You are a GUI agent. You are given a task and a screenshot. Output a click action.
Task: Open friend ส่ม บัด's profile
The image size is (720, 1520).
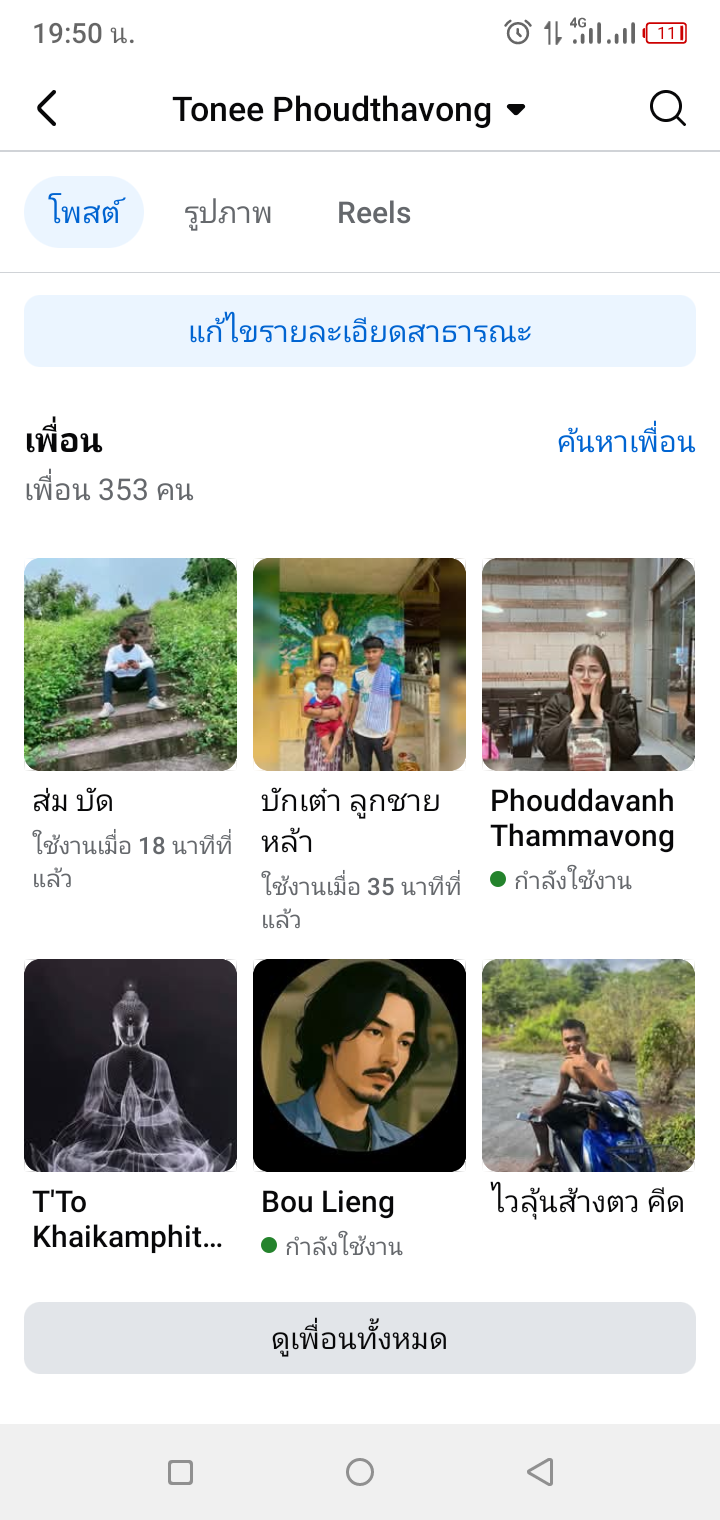point(130,664)
